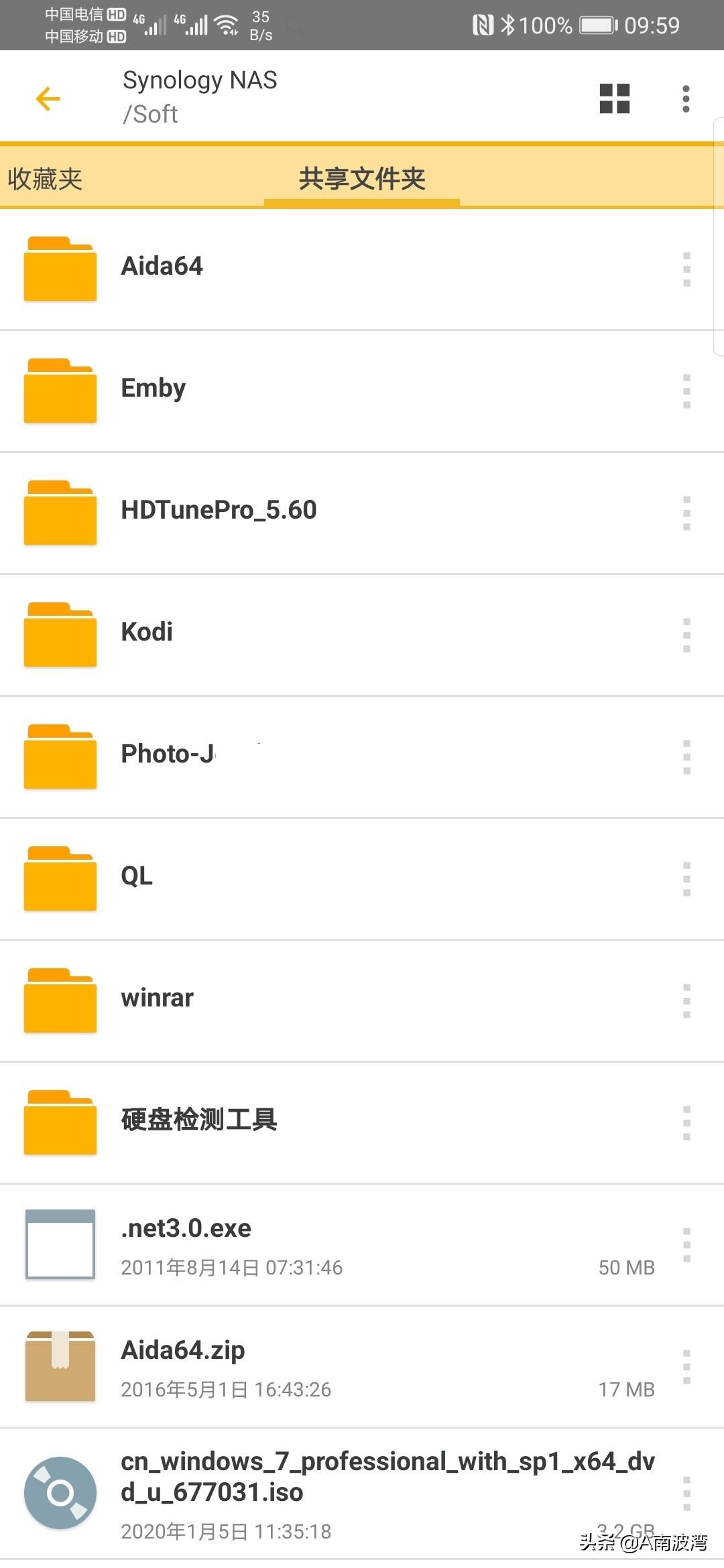Show more options for winrar folder
This screenshot has width=724, height=1568.
686,1001
